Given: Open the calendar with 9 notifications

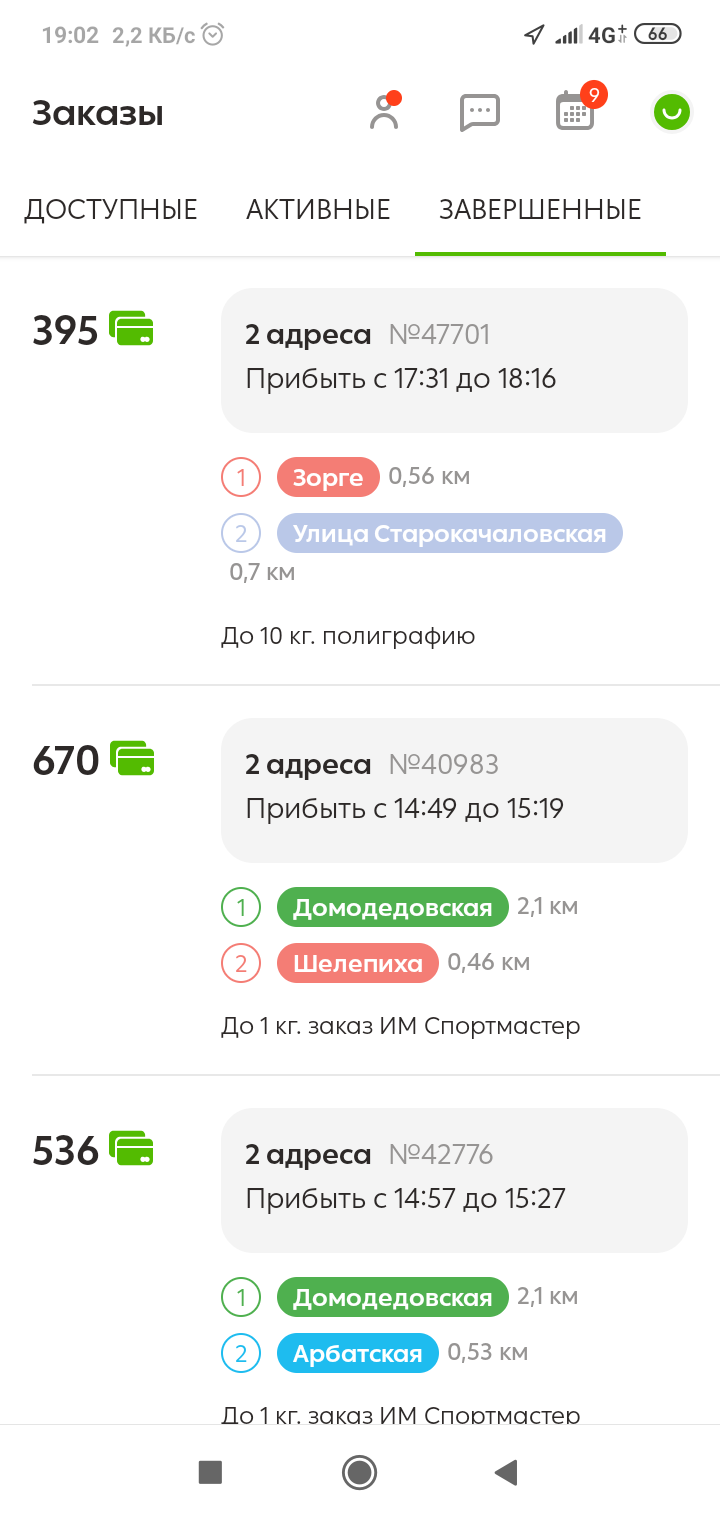Looking at the screenshot, I should point(575,111).
